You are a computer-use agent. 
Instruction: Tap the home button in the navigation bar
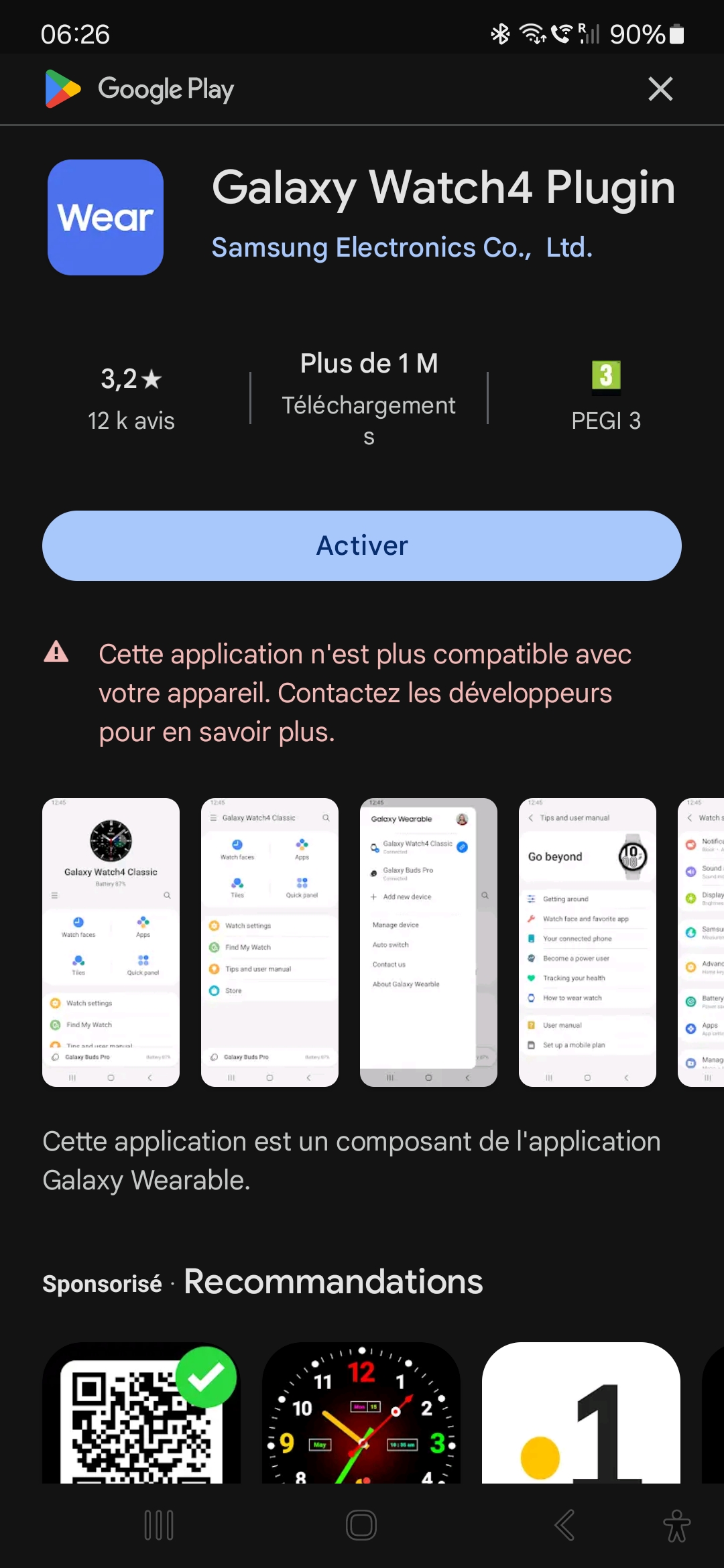[361, 1525]
